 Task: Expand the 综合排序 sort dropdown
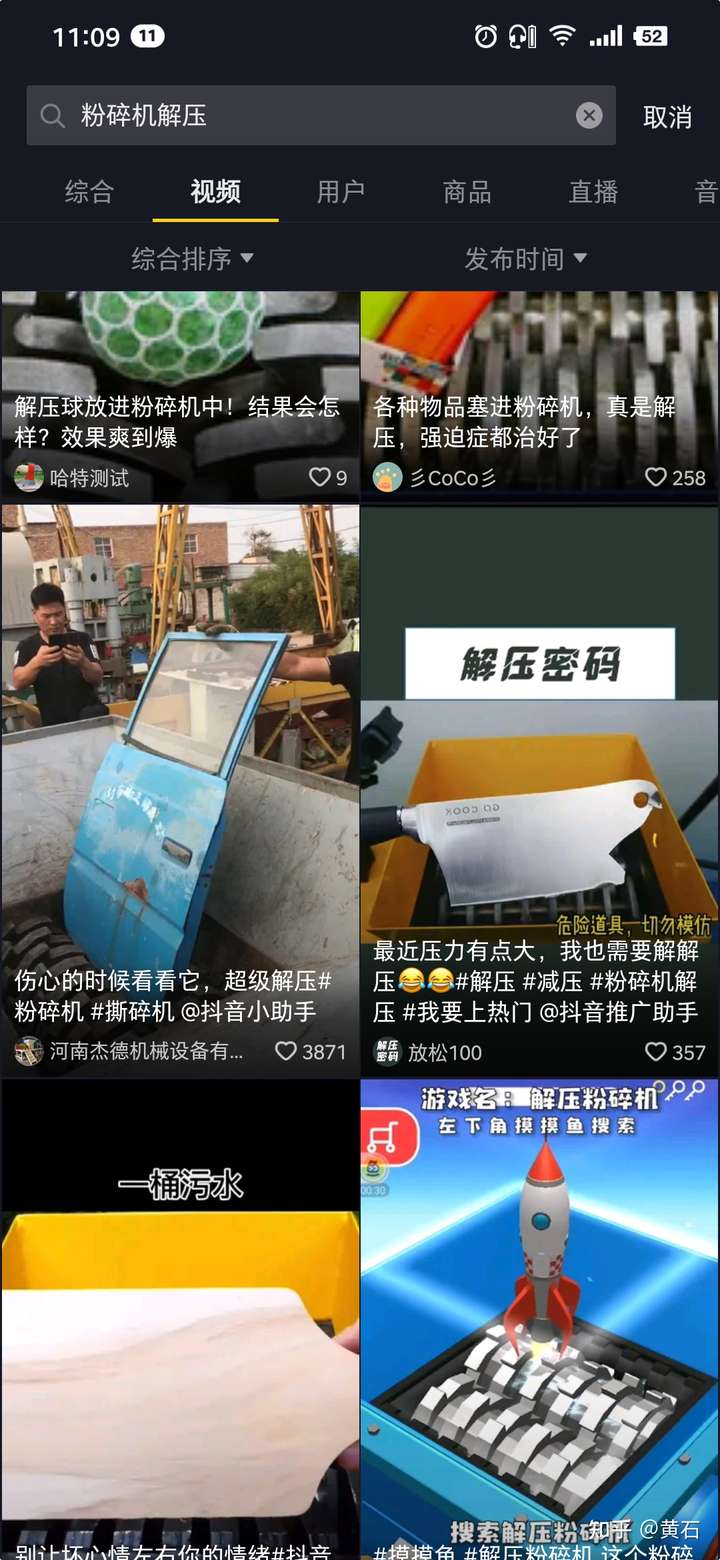pos(192,259)
